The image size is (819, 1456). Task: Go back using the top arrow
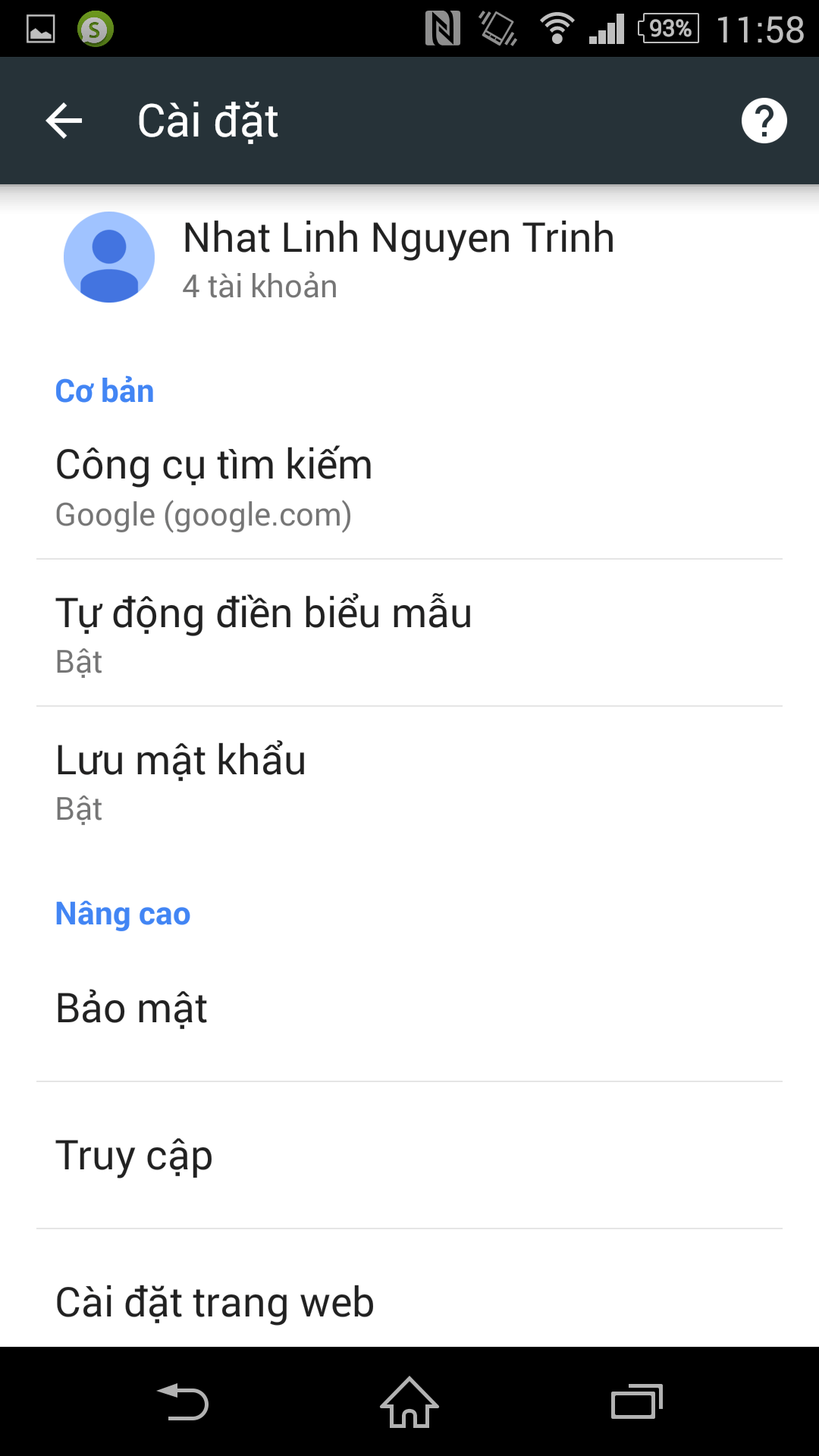pos(64,121)
